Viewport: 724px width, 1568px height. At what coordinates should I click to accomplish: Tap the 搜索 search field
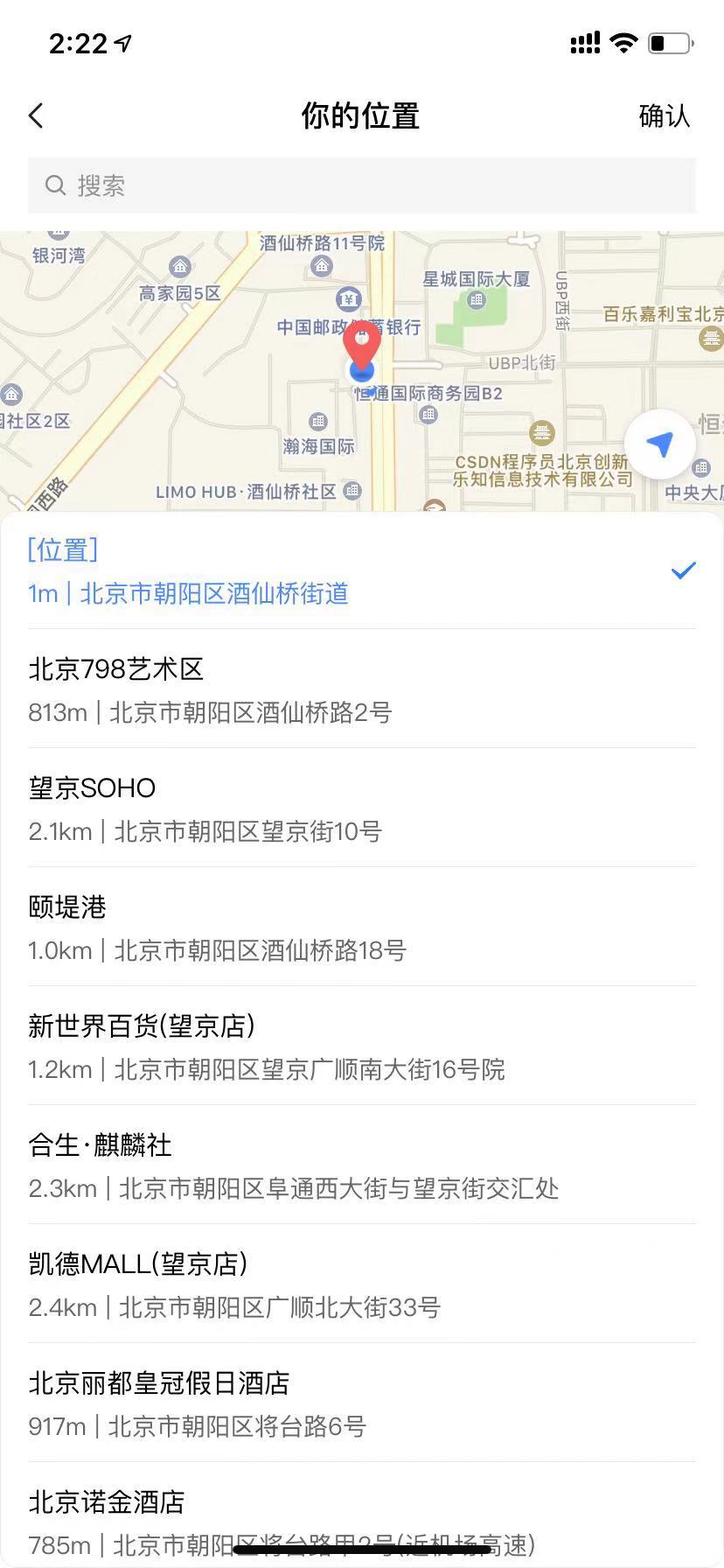[361, 185]
